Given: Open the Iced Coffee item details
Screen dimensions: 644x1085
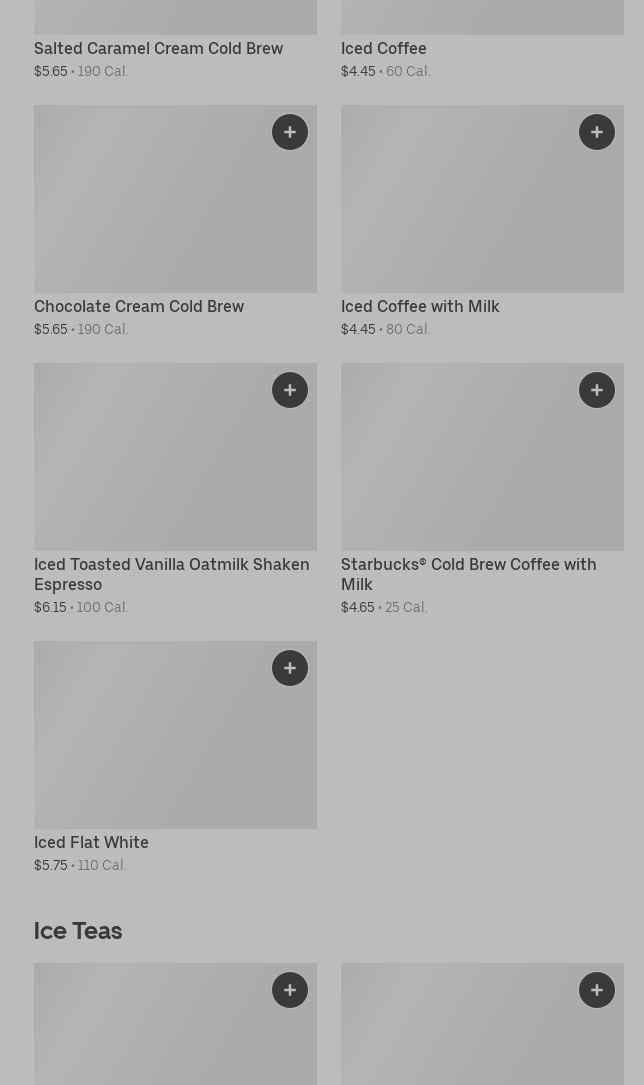Looking at the screenshot, I should click(383, 48).
